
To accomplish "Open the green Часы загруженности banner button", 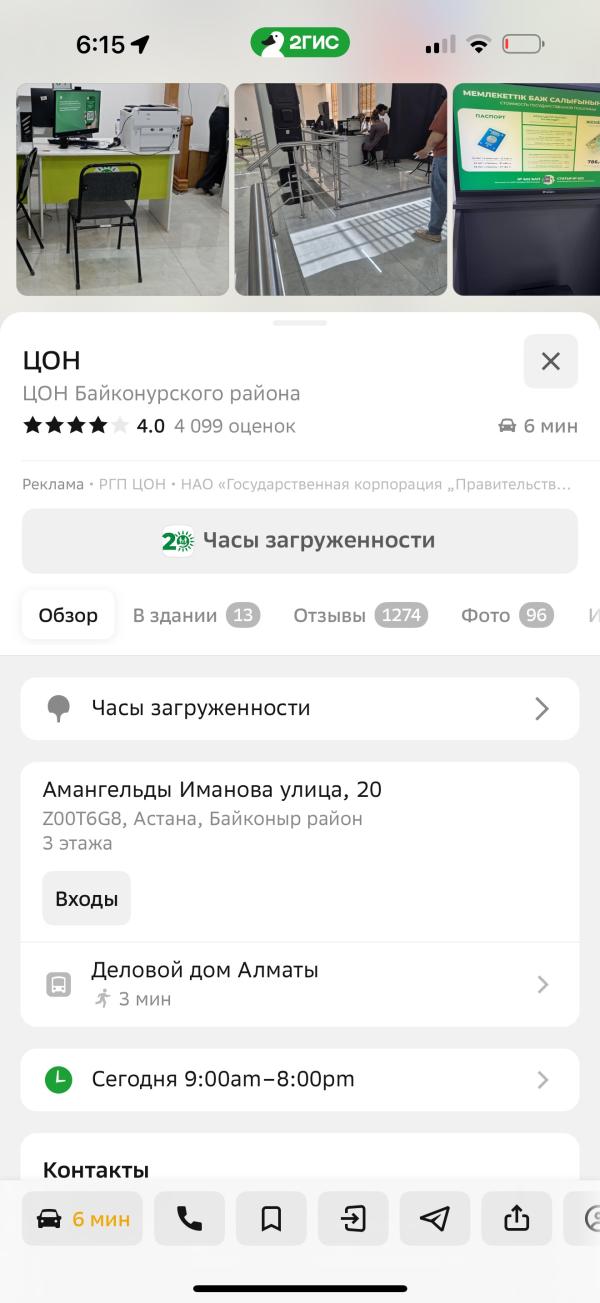I will click(x=300, y=541).
